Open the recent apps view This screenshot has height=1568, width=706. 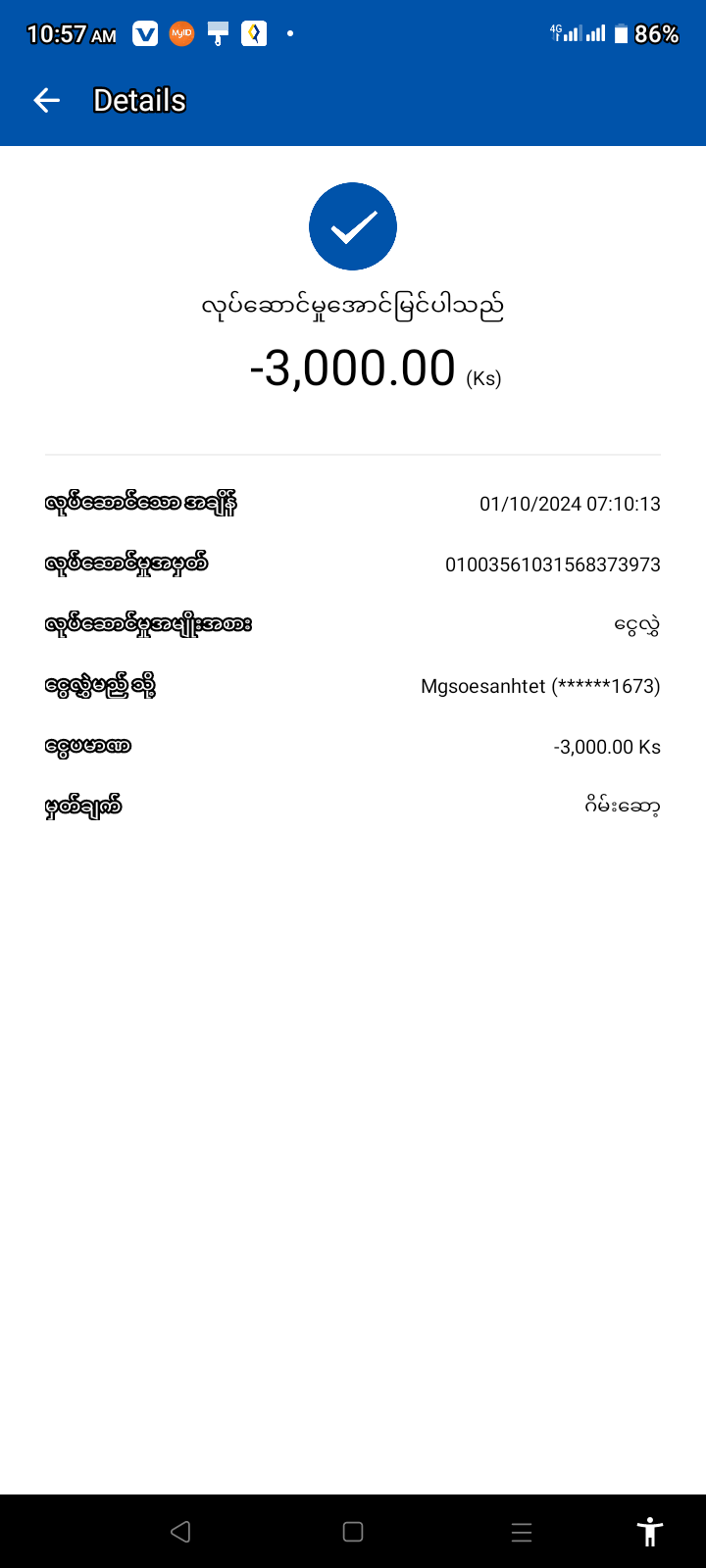coord(522,1532)
